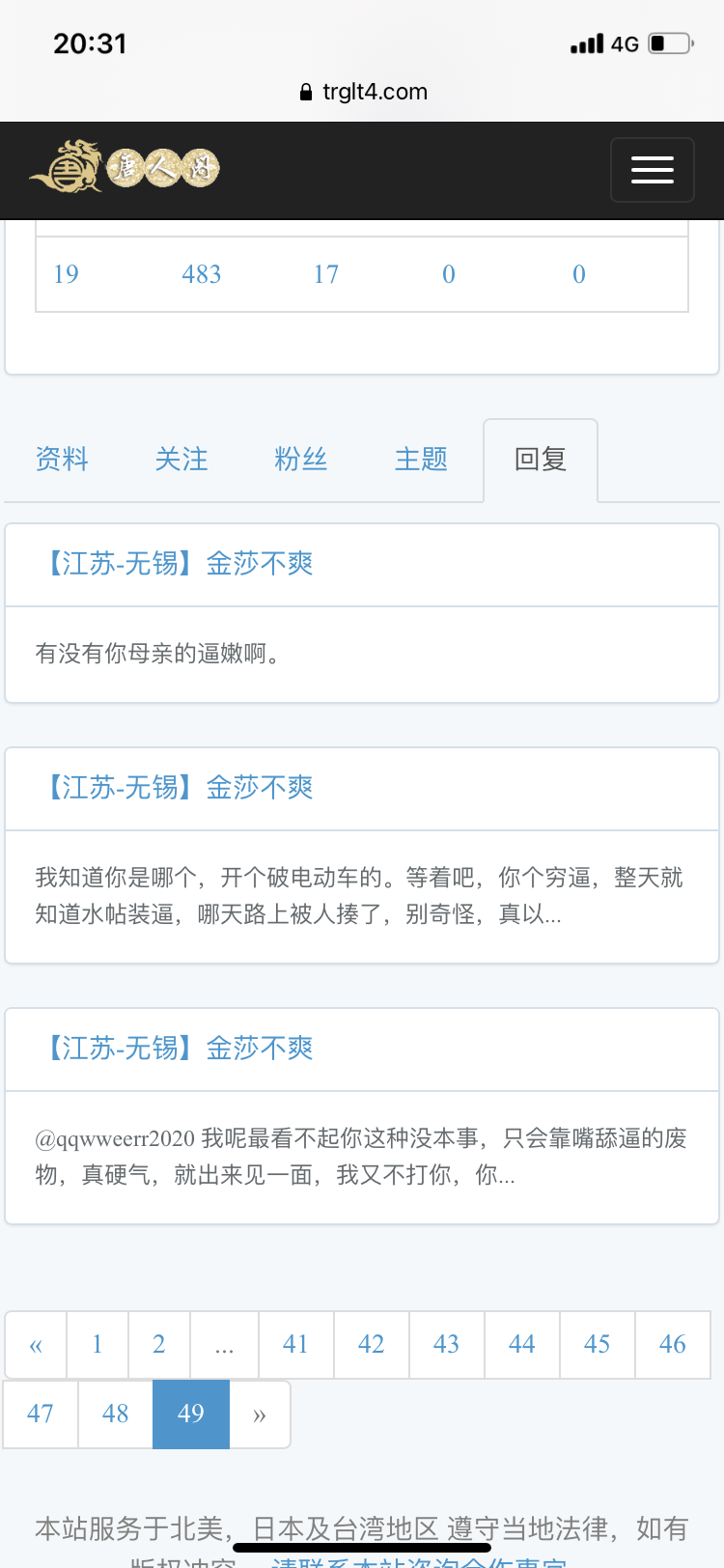Tap the site logo in the header
The width and height of the screenshot is (724, 1568).
pos(125,167)
